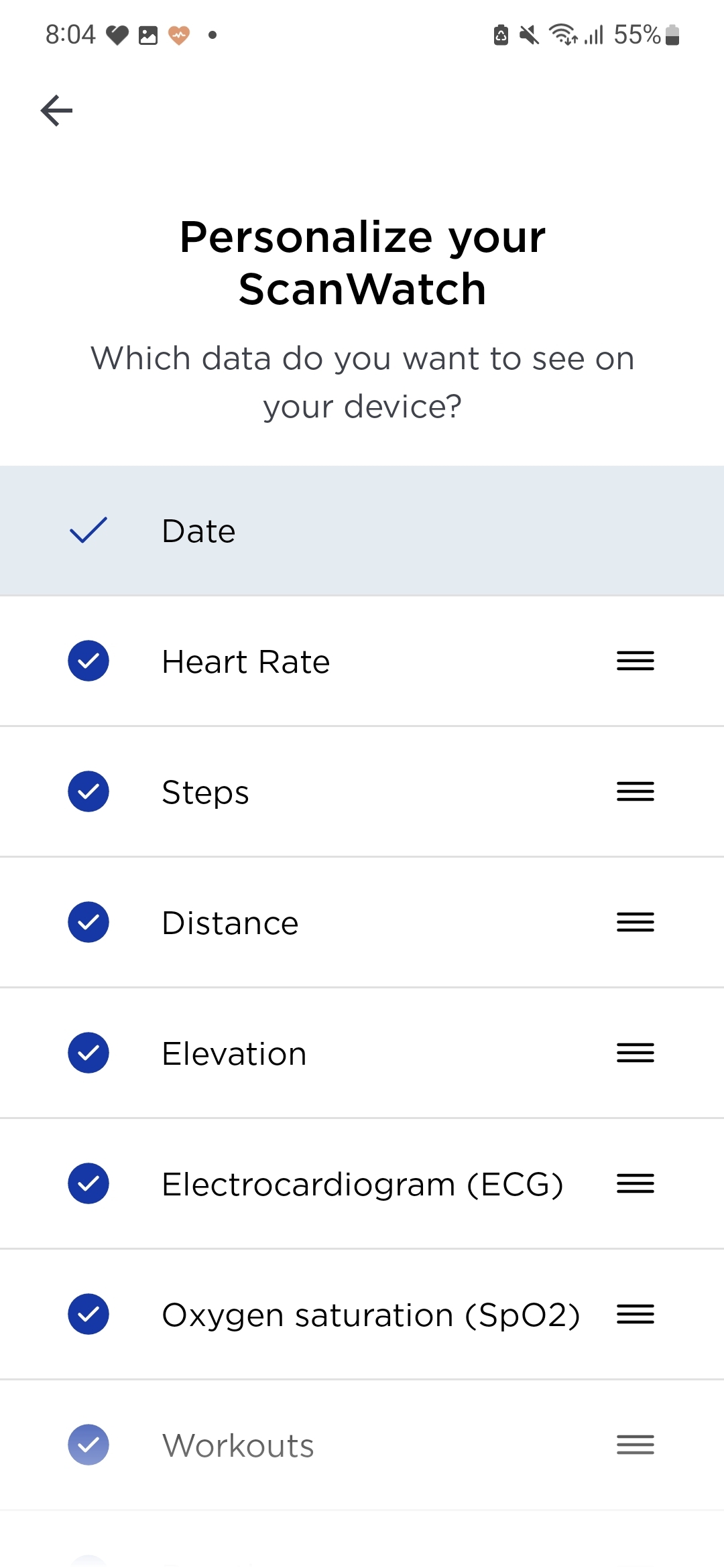Toggle Electrocardiogram (ECG) off
The width and height of the screenshot is (724, 1568).
coord(88,1183)
